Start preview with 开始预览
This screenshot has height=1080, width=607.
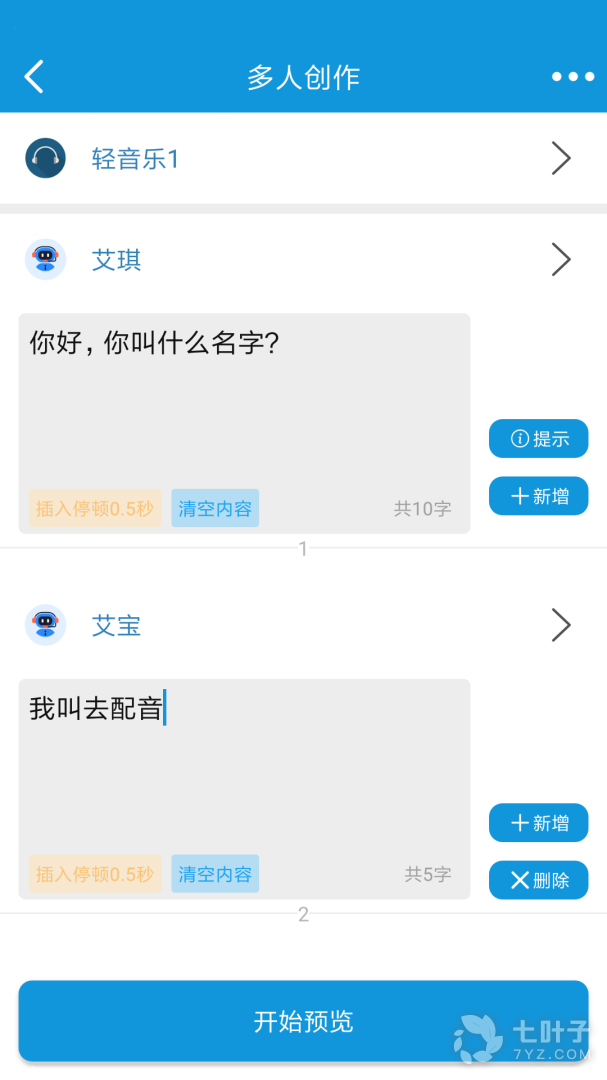click(x=303, y=1021)
